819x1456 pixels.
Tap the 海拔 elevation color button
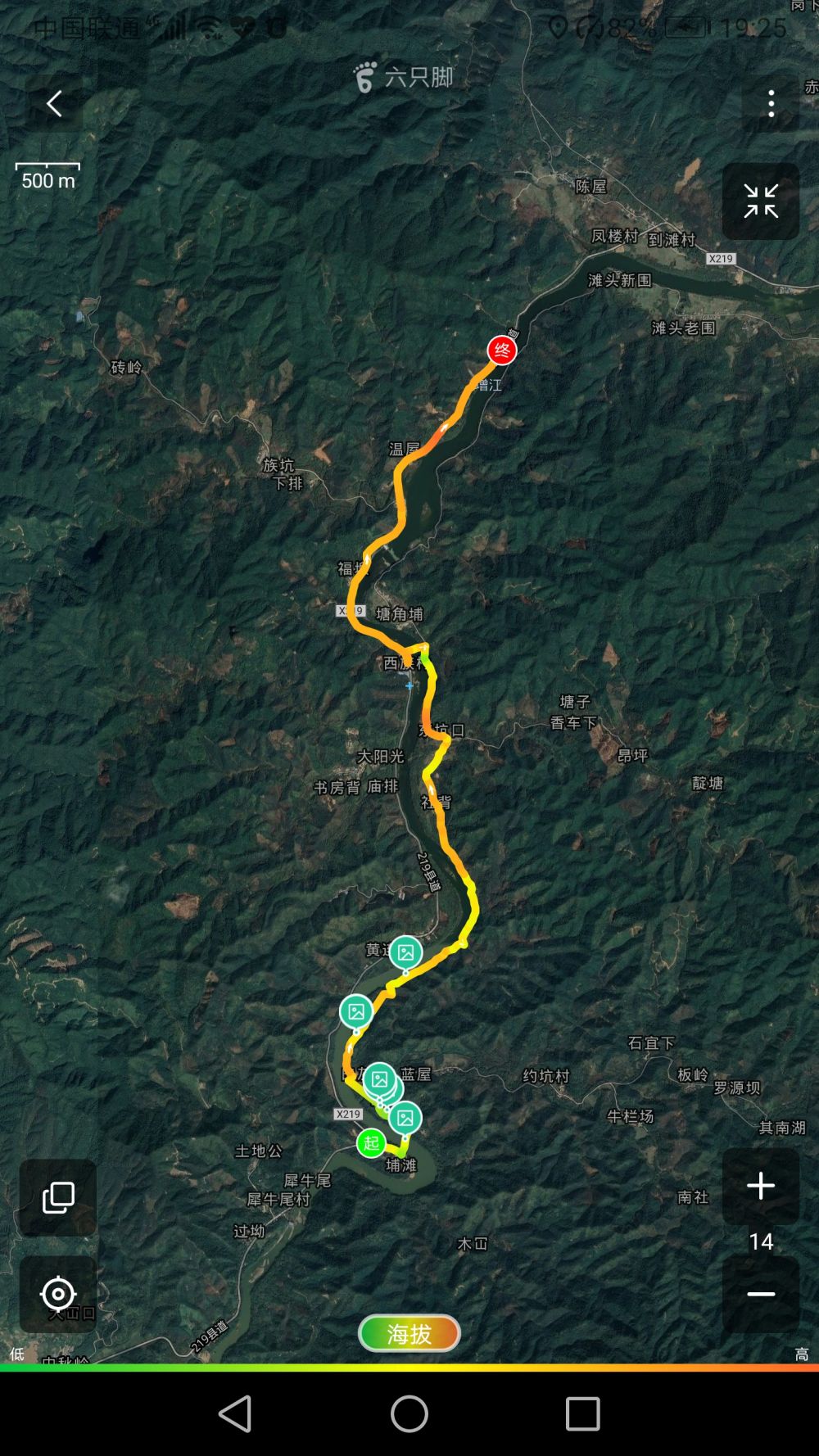pos(409,1334)
